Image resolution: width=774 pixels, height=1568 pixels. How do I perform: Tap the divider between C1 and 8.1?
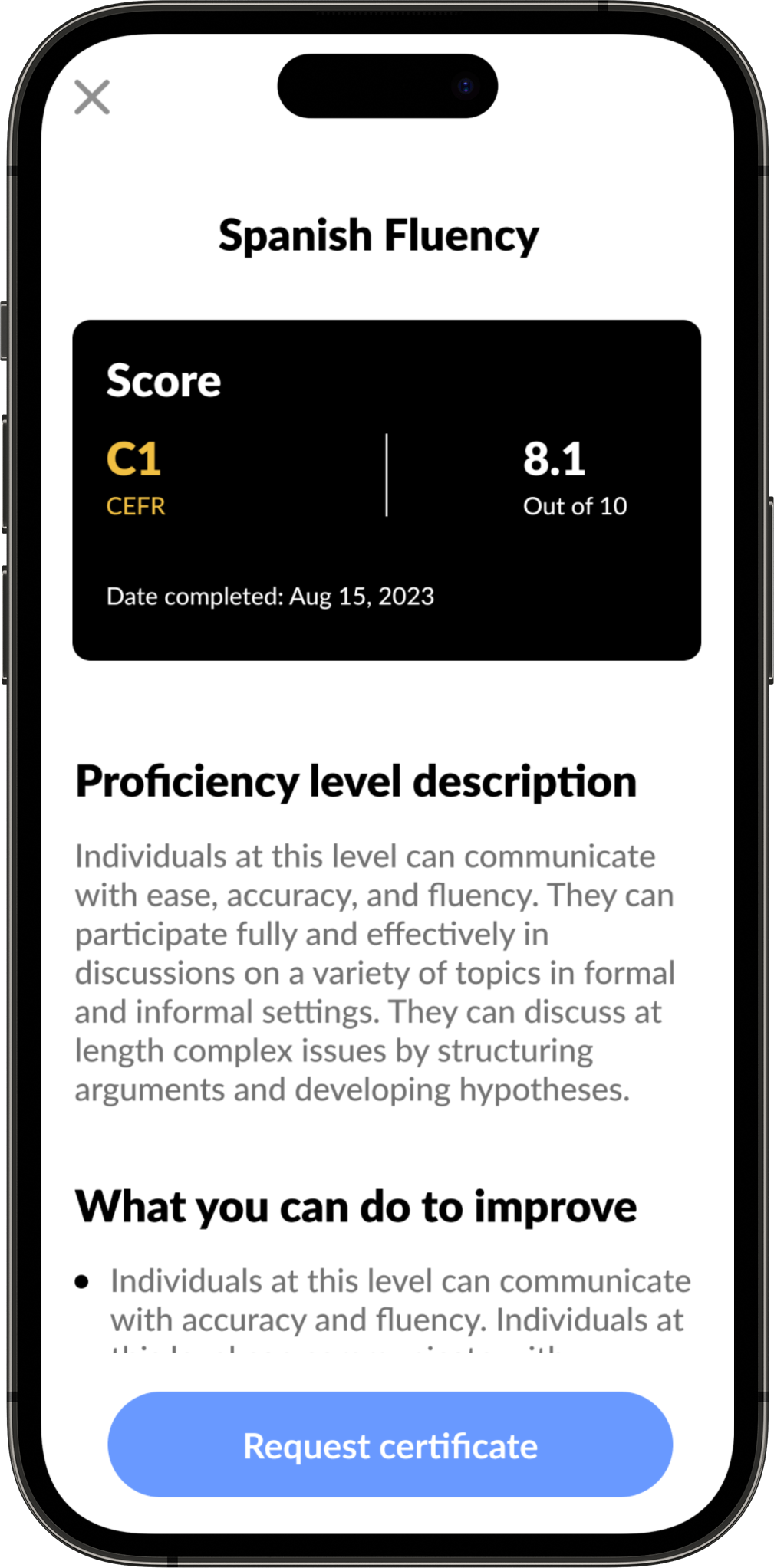click(387, 475)
